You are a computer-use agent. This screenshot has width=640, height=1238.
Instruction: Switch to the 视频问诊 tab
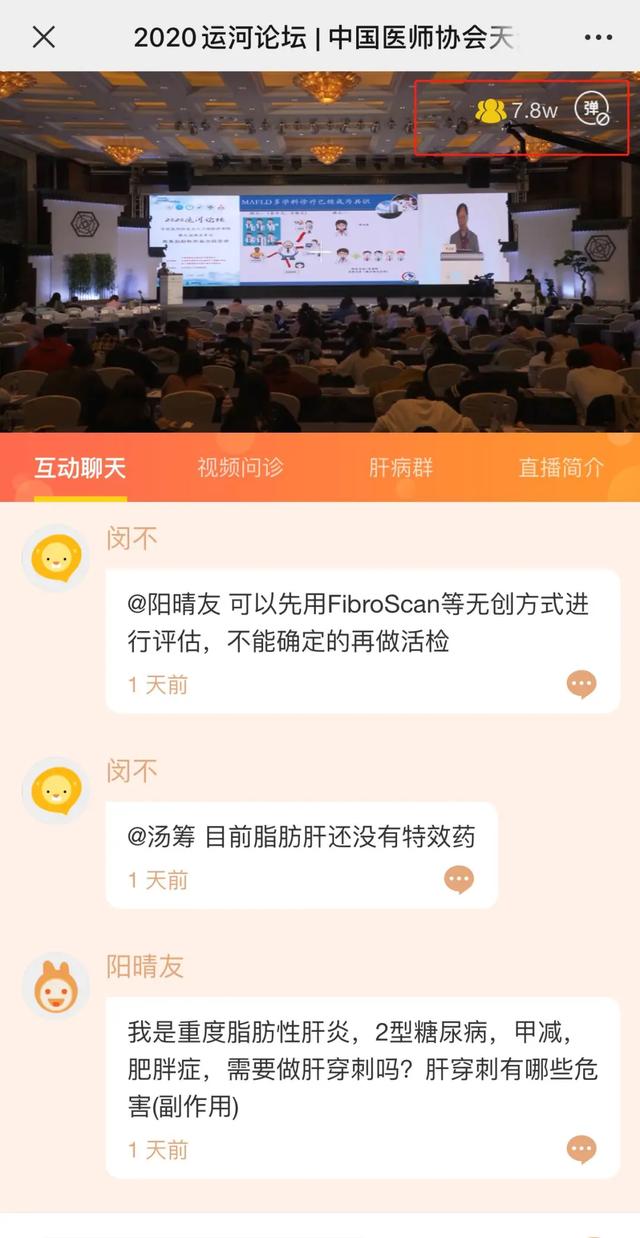(240, 467)
